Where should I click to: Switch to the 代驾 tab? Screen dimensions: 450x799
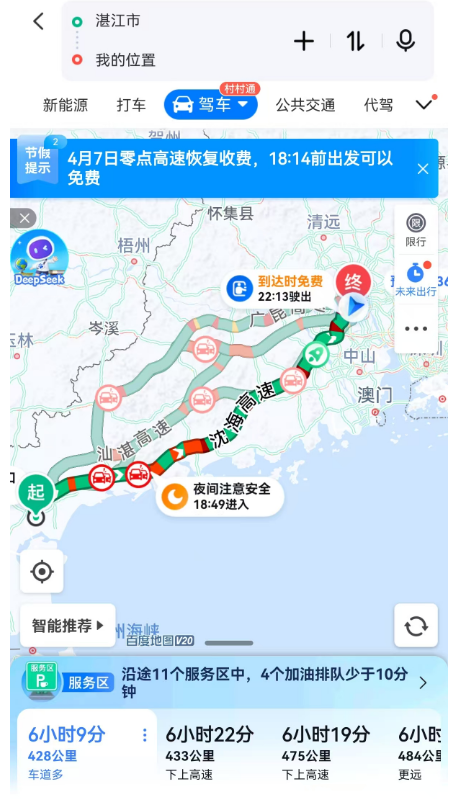tap(378, 105)
